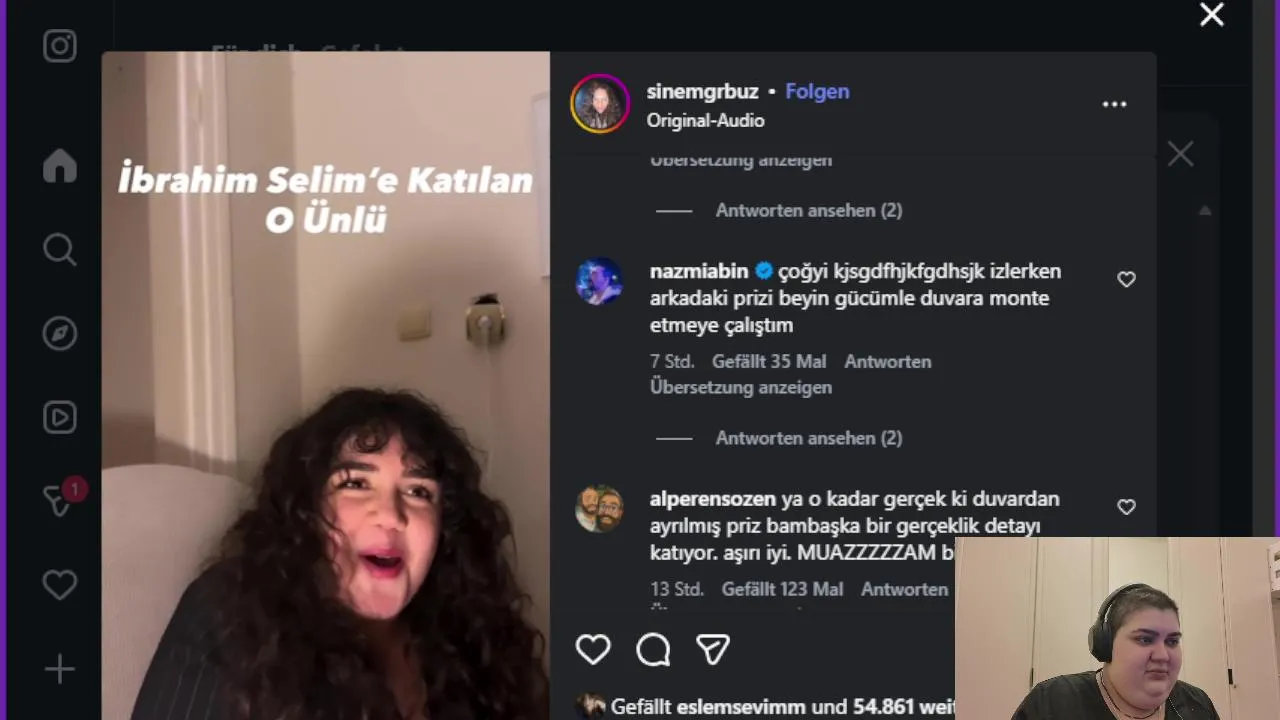
Task: Share the post with the paper plane
Action: [713, 650]
